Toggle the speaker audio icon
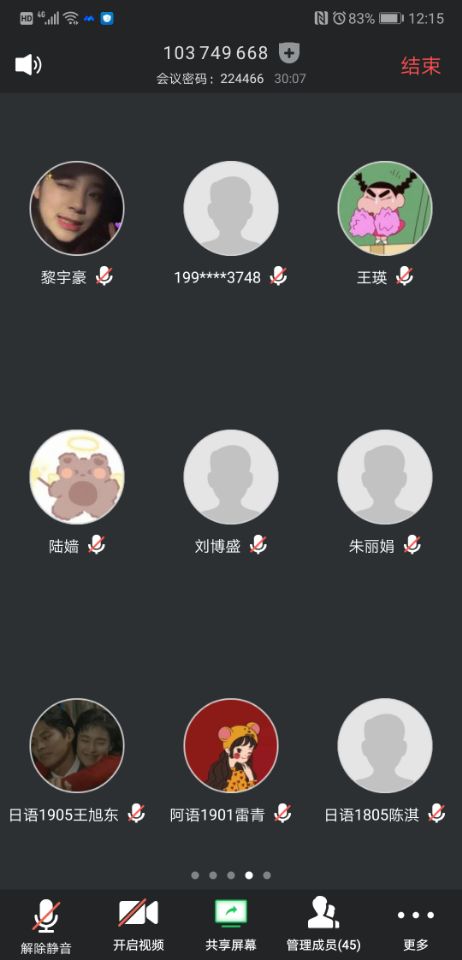This screenshot has width=462, height=960. pyautogui.click(x=28, y=65)
